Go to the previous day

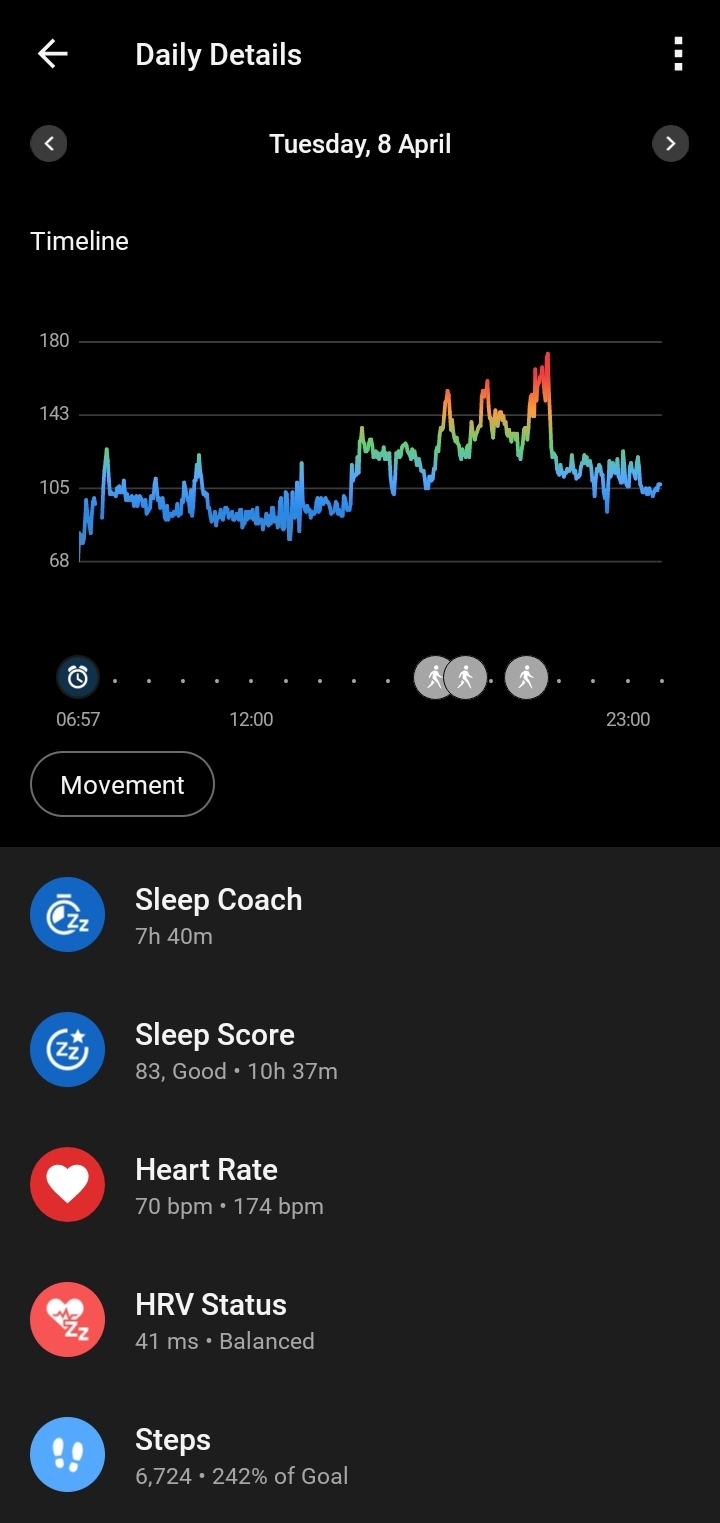pos(49,144)
